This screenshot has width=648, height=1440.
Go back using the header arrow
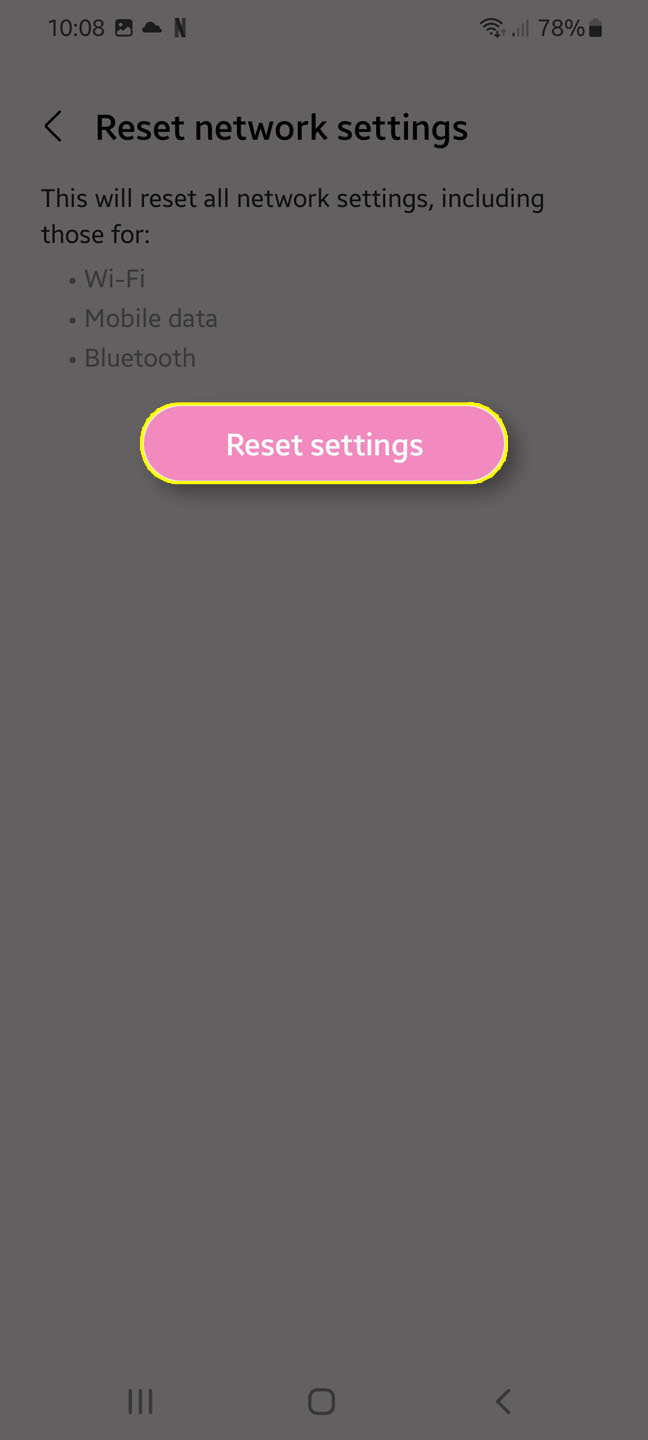point(54,127)
